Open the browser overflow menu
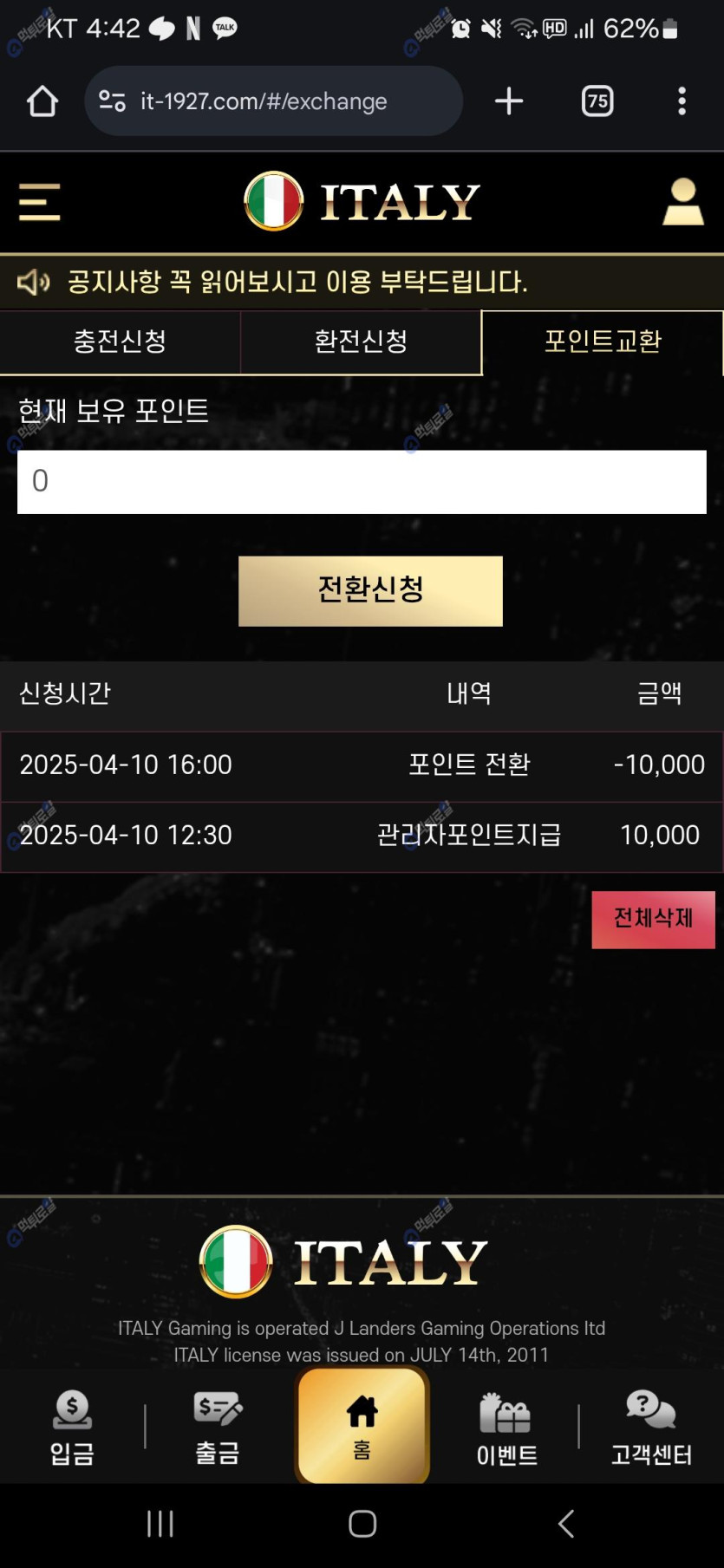The height and width of the screenshot is (1568, 724). pos(682,101)
